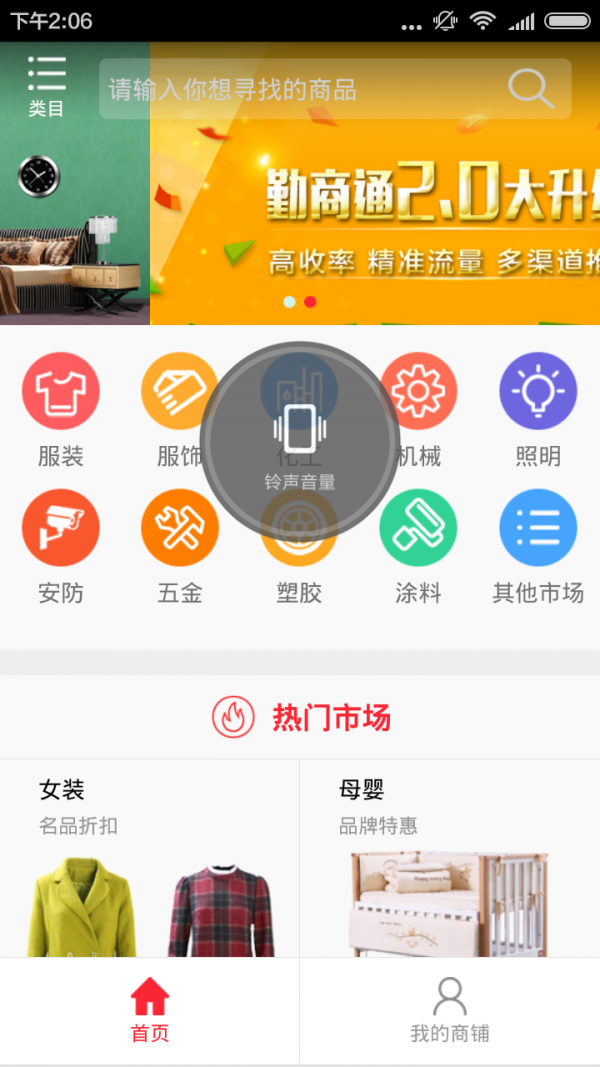Open the 机械 machinery category
This screenshot has width=600, height=1067.
pyautogui.click(x=418, y=411)
